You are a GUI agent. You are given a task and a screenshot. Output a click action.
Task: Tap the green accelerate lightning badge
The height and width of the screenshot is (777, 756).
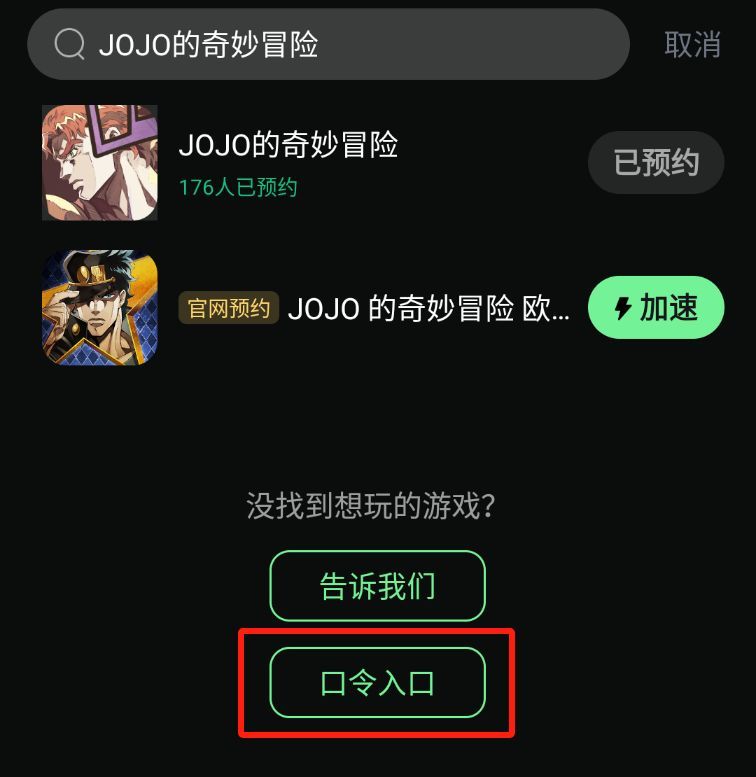pyautogui.click(x=655, y=308)
